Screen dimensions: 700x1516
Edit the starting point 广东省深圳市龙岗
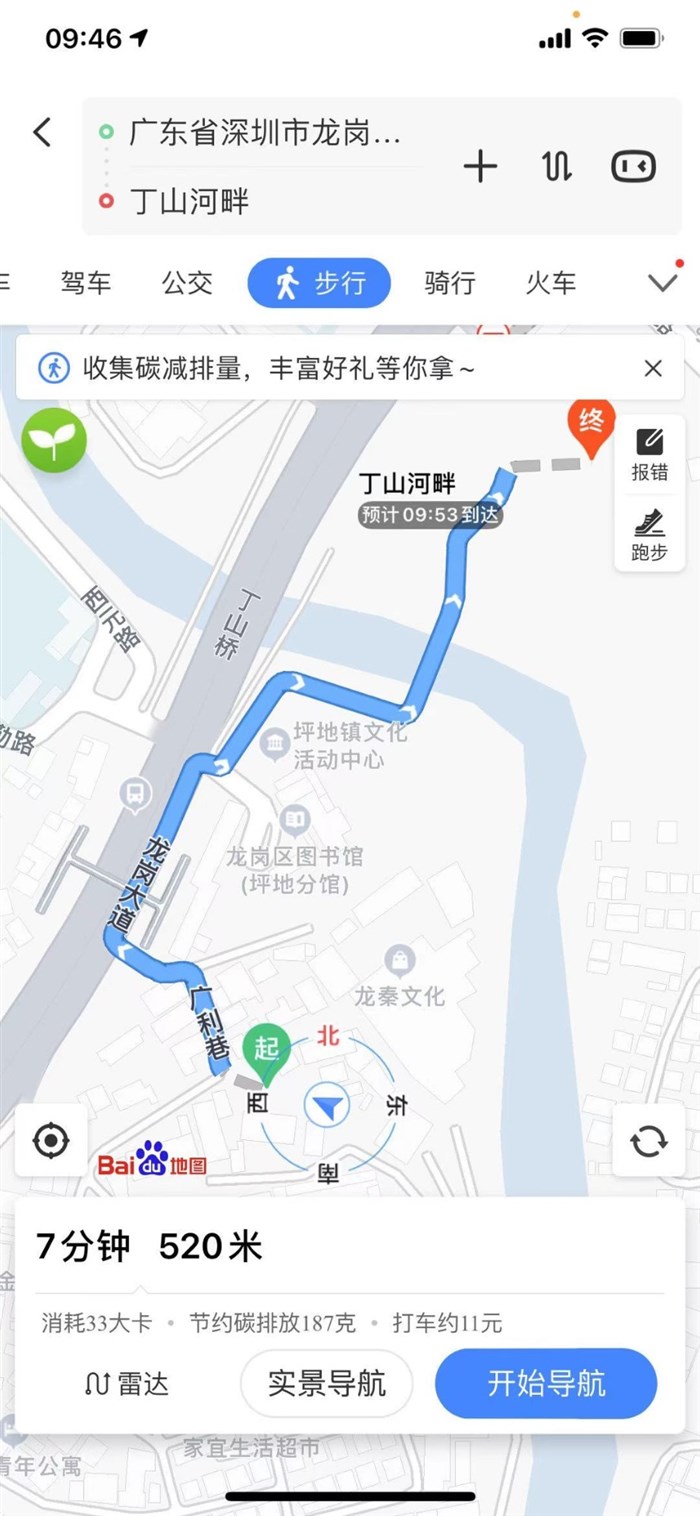(265, 133)
